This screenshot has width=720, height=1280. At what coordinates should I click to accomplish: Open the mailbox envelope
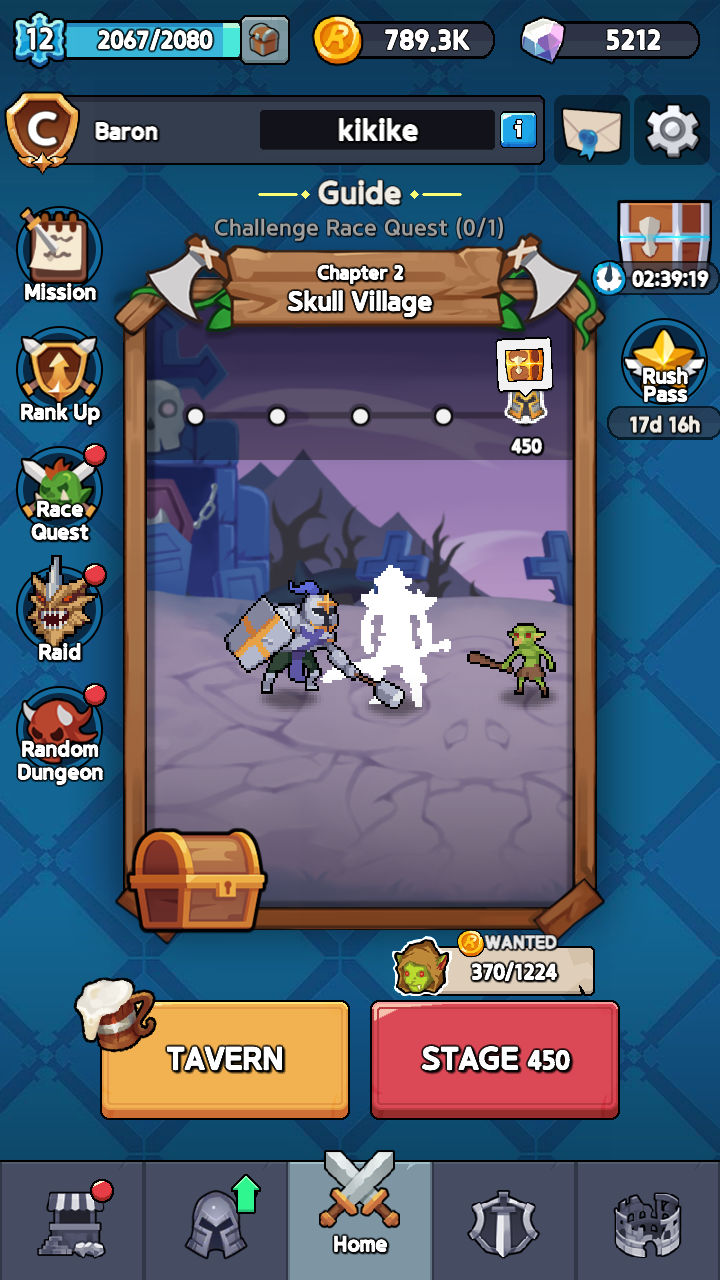pyautogui.click(x=592, y=130)
